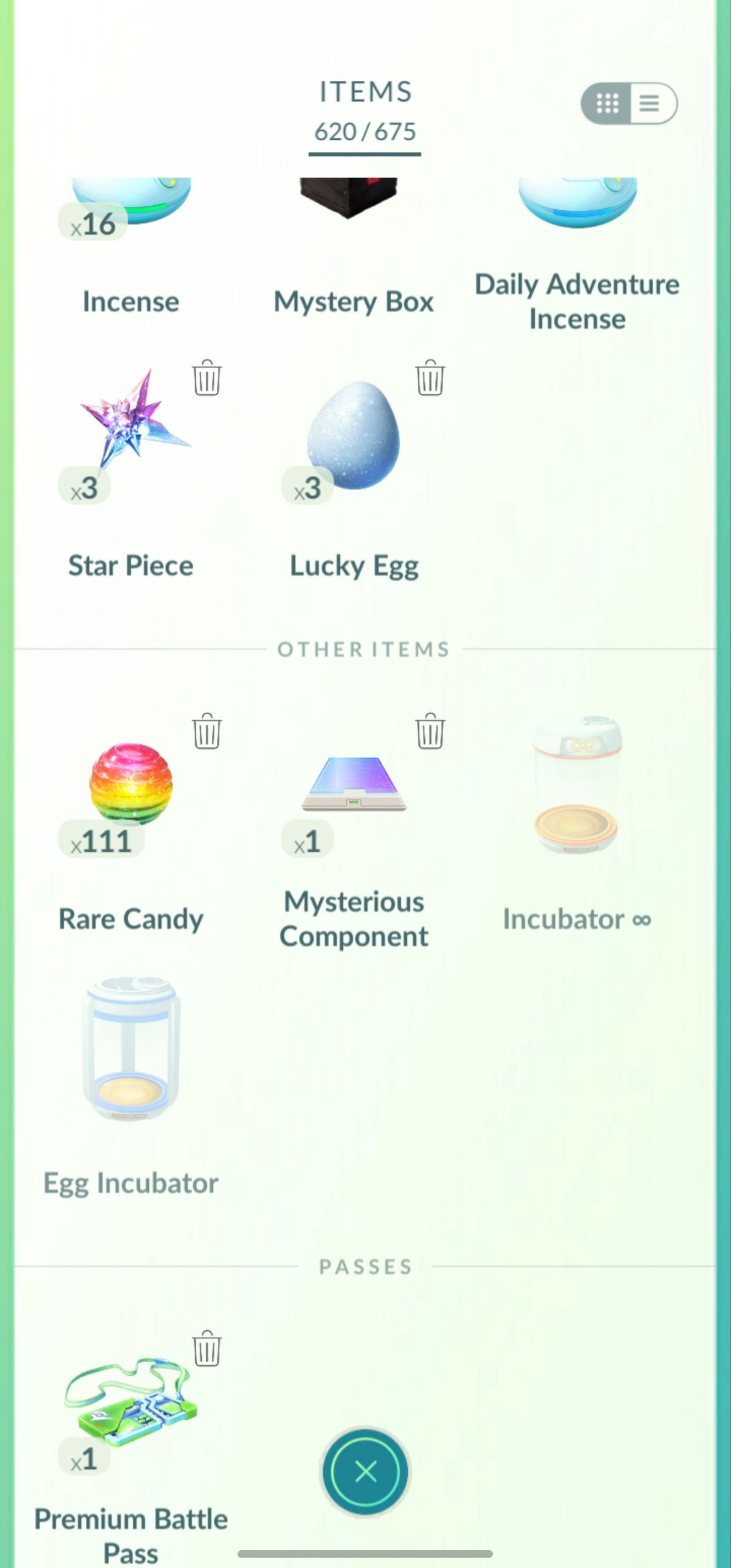Delete Mysterious Component via trash icon
This screenshot has height=1568, width=731.
coord(430,731)
